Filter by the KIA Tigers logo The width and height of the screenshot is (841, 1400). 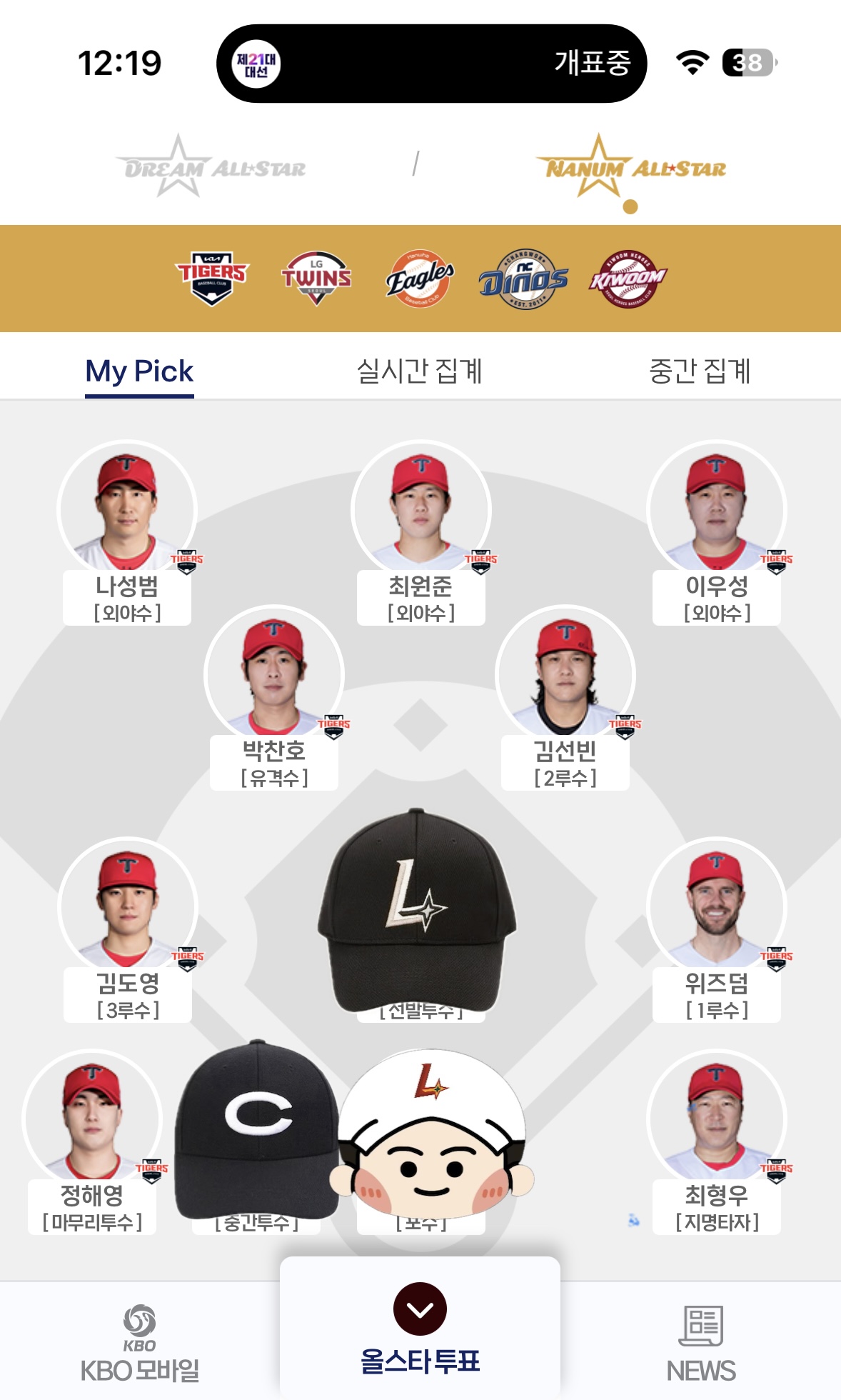coord(211,279)
